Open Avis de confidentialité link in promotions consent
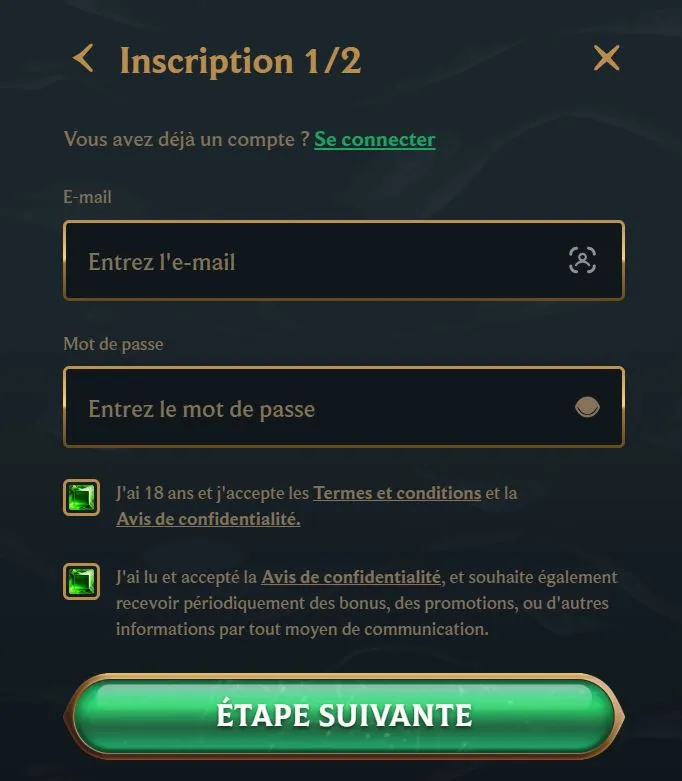The height and width of the screenshot is (781, 682). pos(351,577)
